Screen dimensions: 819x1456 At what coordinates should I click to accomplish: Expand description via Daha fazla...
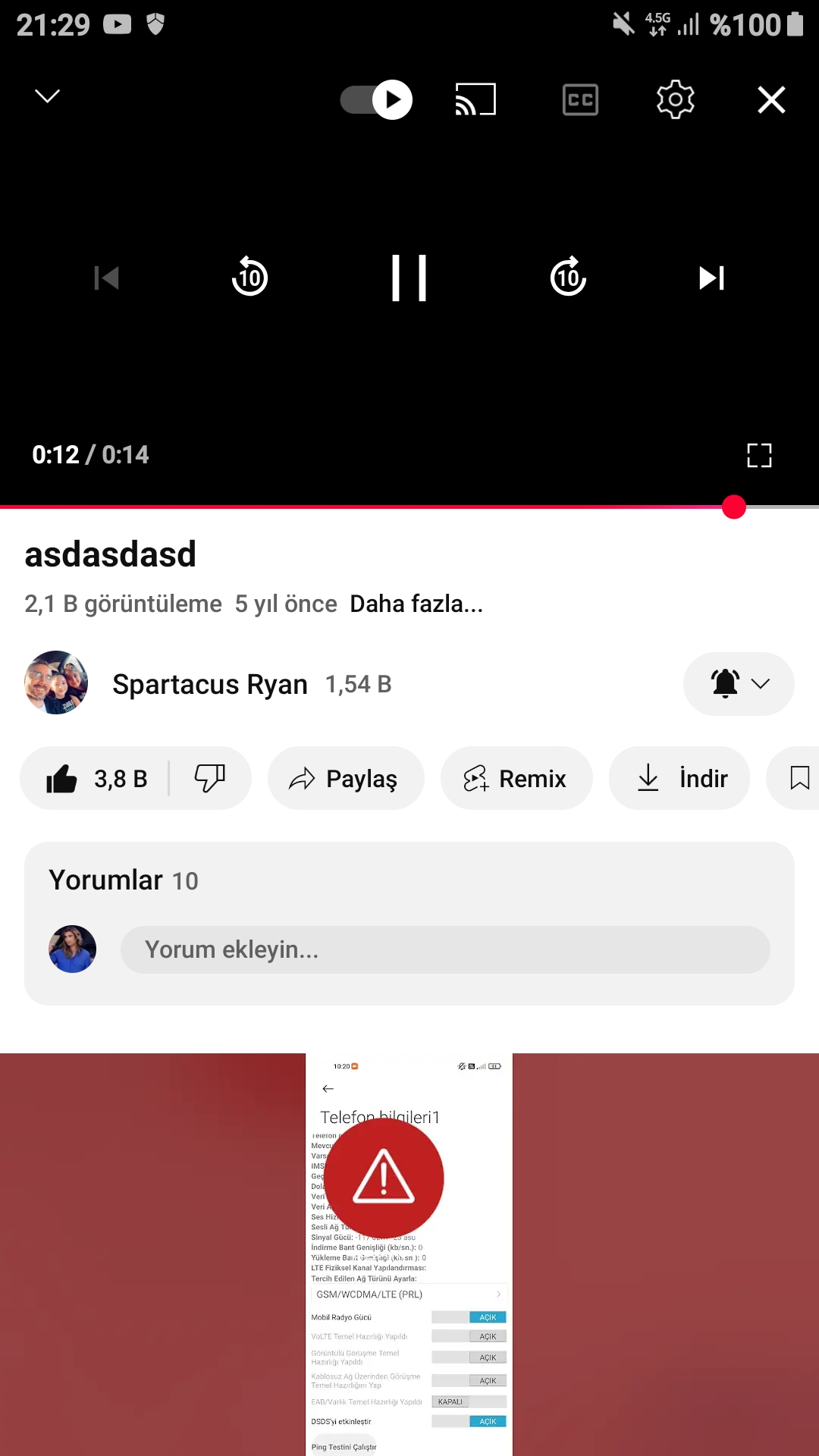pyautogui.click(x=416, y=604)
